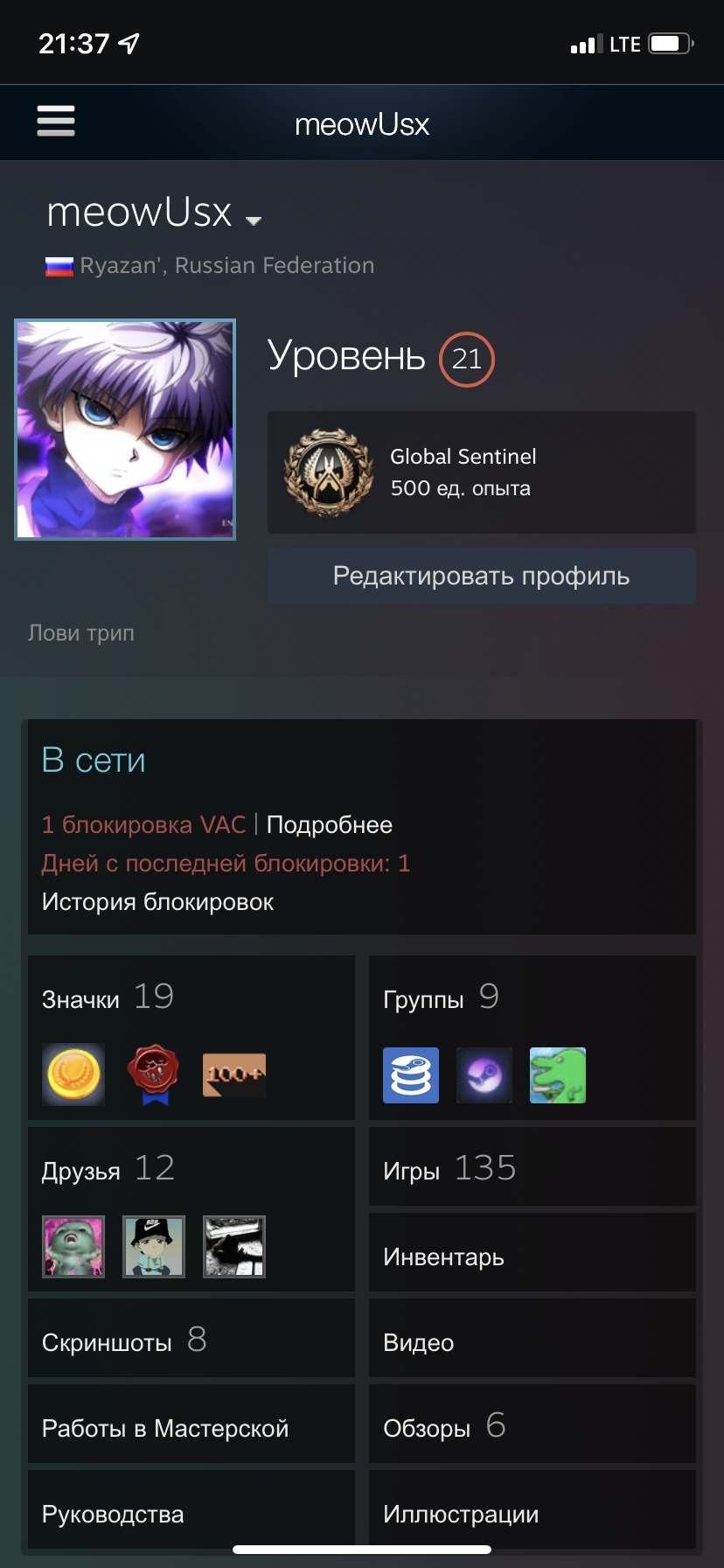Screen dimensions: 724x1568
Task: Open the Global Sentinel badge card
Action: click(x=482, y=472)
